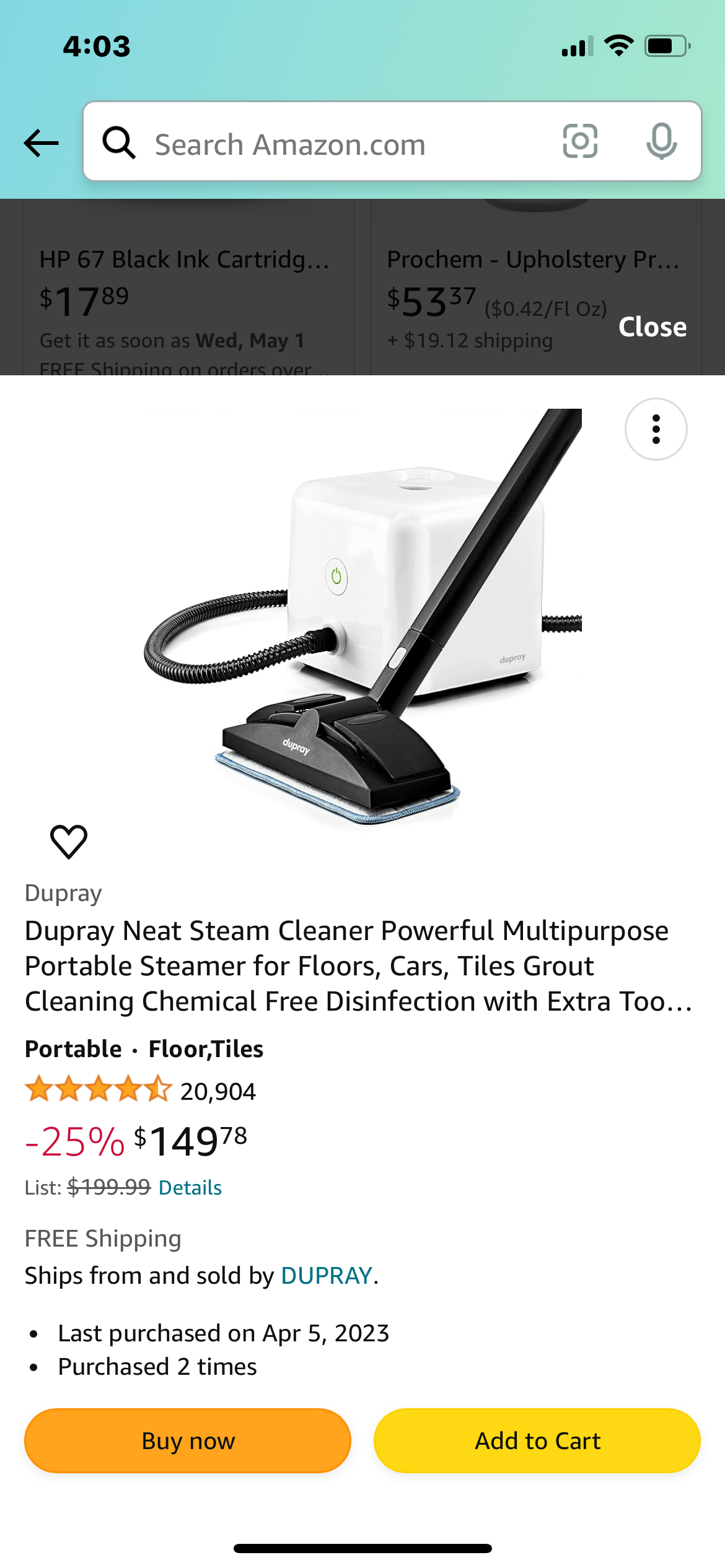
Task: Open Dupray steam cleaner product image
Action: tap(362, 616)
